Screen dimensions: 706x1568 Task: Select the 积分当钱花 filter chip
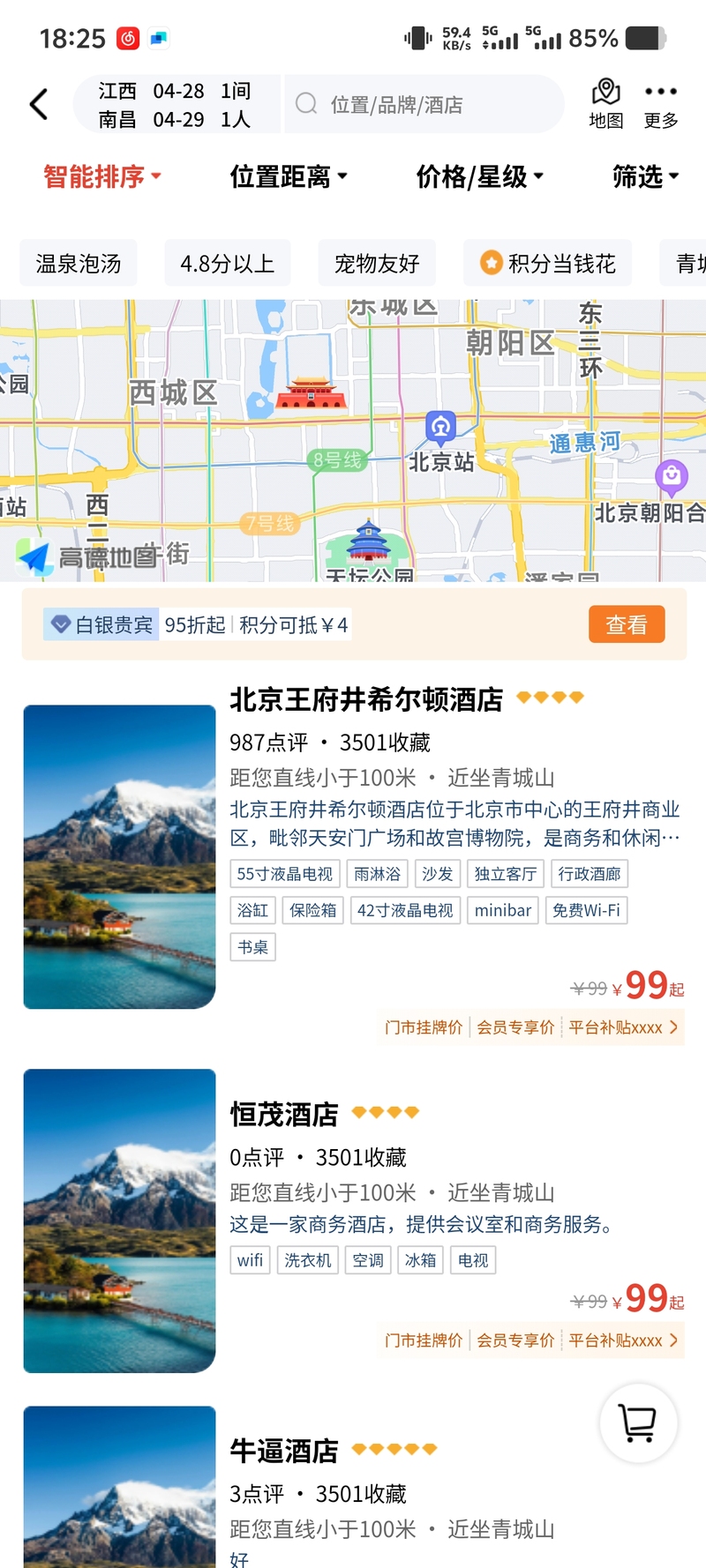(548, 263)
